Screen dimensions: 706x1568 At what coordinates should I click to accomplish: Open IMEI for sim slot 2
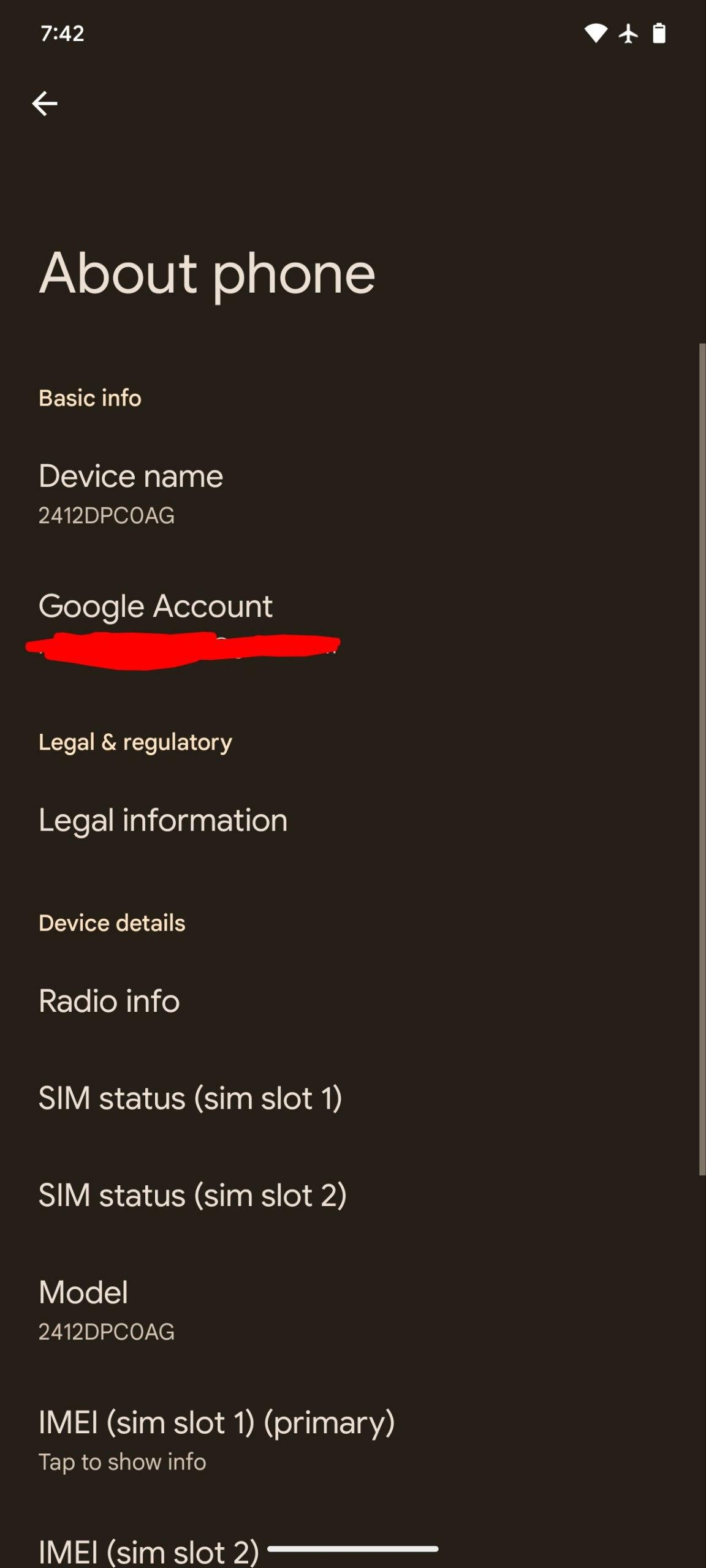pos(149,1551)
